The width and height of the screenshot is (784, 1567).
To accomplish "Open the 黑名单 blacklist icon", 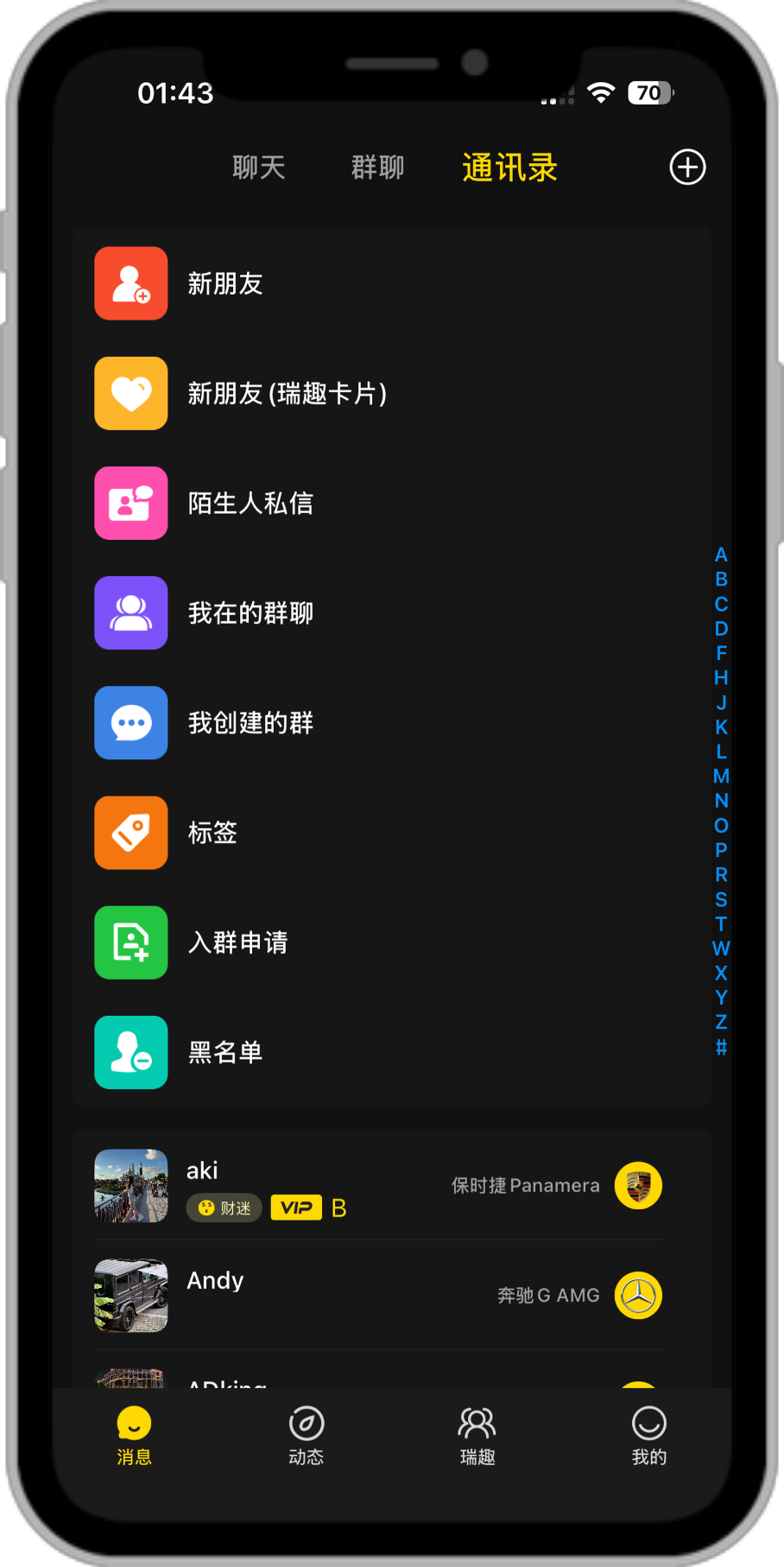I will point(130,1052).
